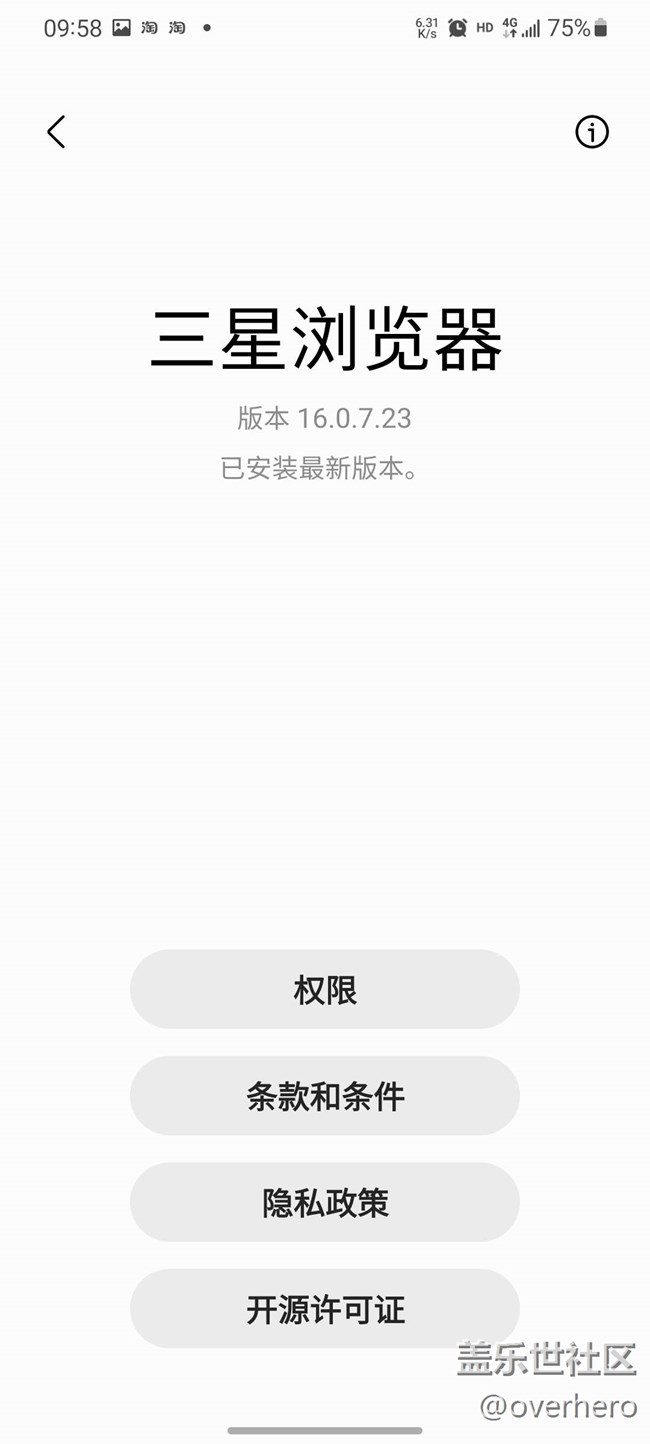This screenshot has width=650, height=1444.
Task: Show 开源许可证
Action: point(325,1309)
